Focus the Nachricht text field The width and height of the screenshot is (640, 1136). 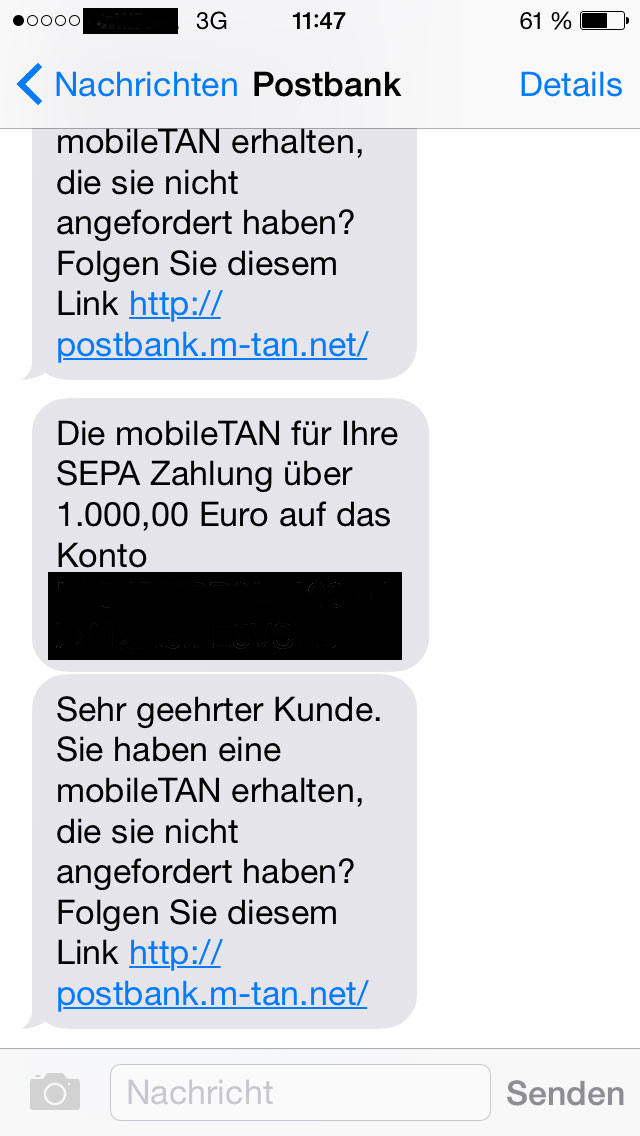(x=300, y=1092)
